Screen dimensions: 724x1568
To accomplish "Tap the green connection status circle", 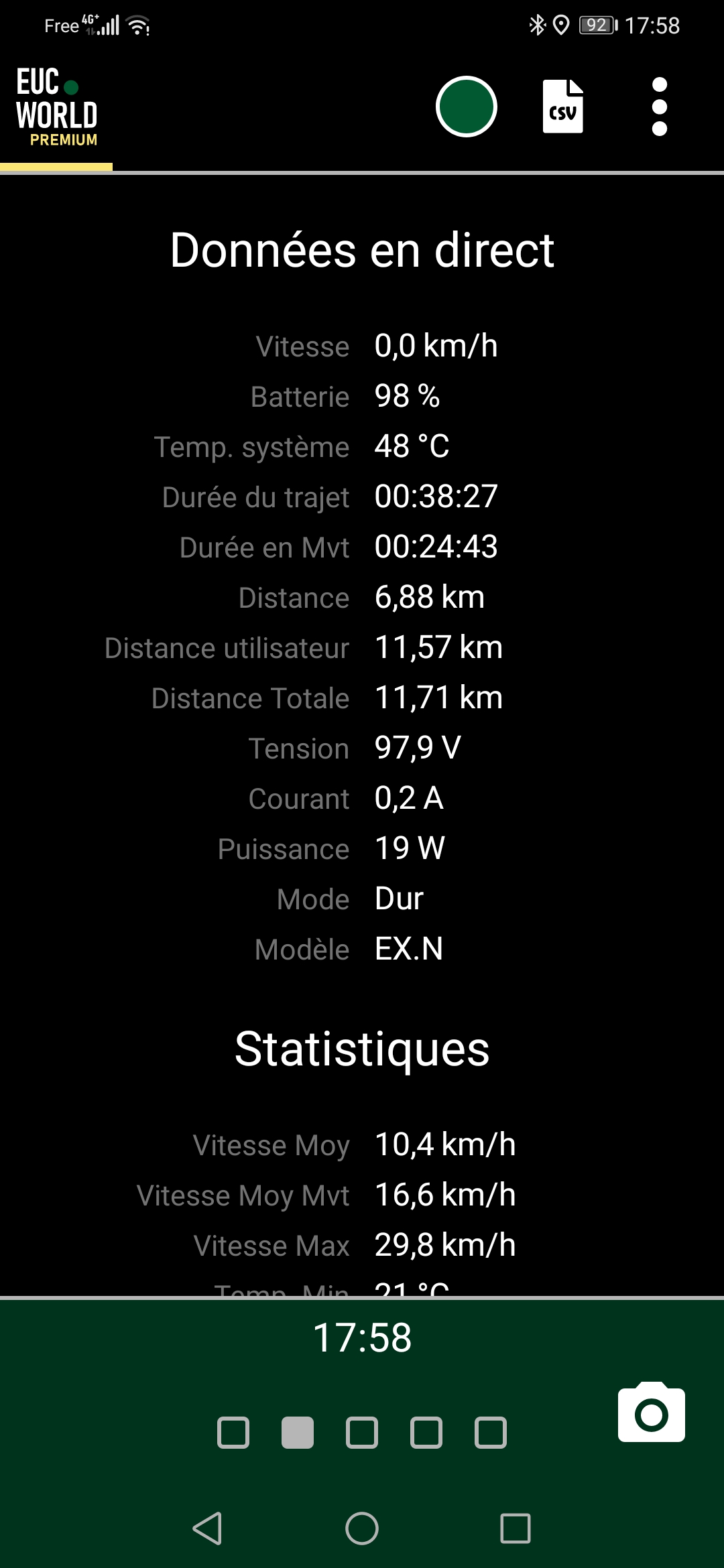I will 466,107.
